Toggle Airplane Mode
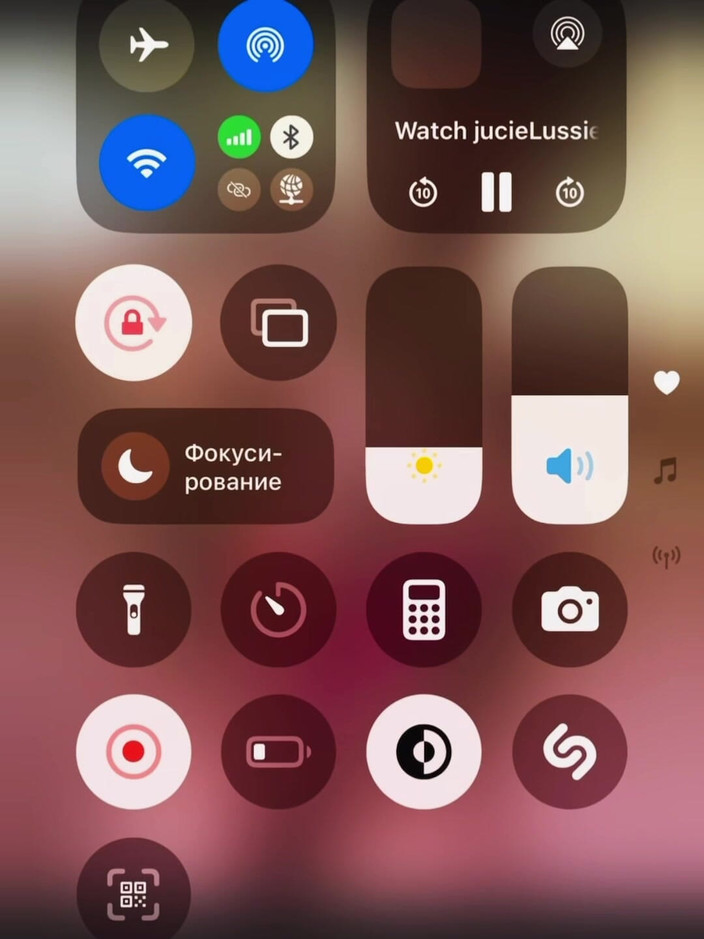704x939 pixels. pos(147,46)
